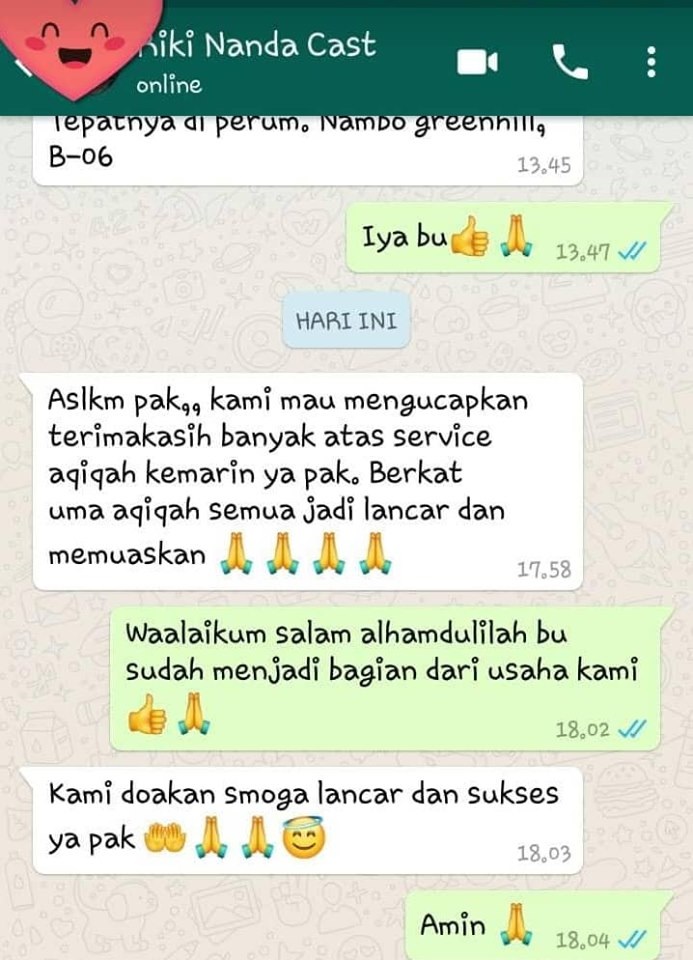The height and width of the screenshot is (960, 693).
Task: Start a video call with the contact
Action: (477, 62)
